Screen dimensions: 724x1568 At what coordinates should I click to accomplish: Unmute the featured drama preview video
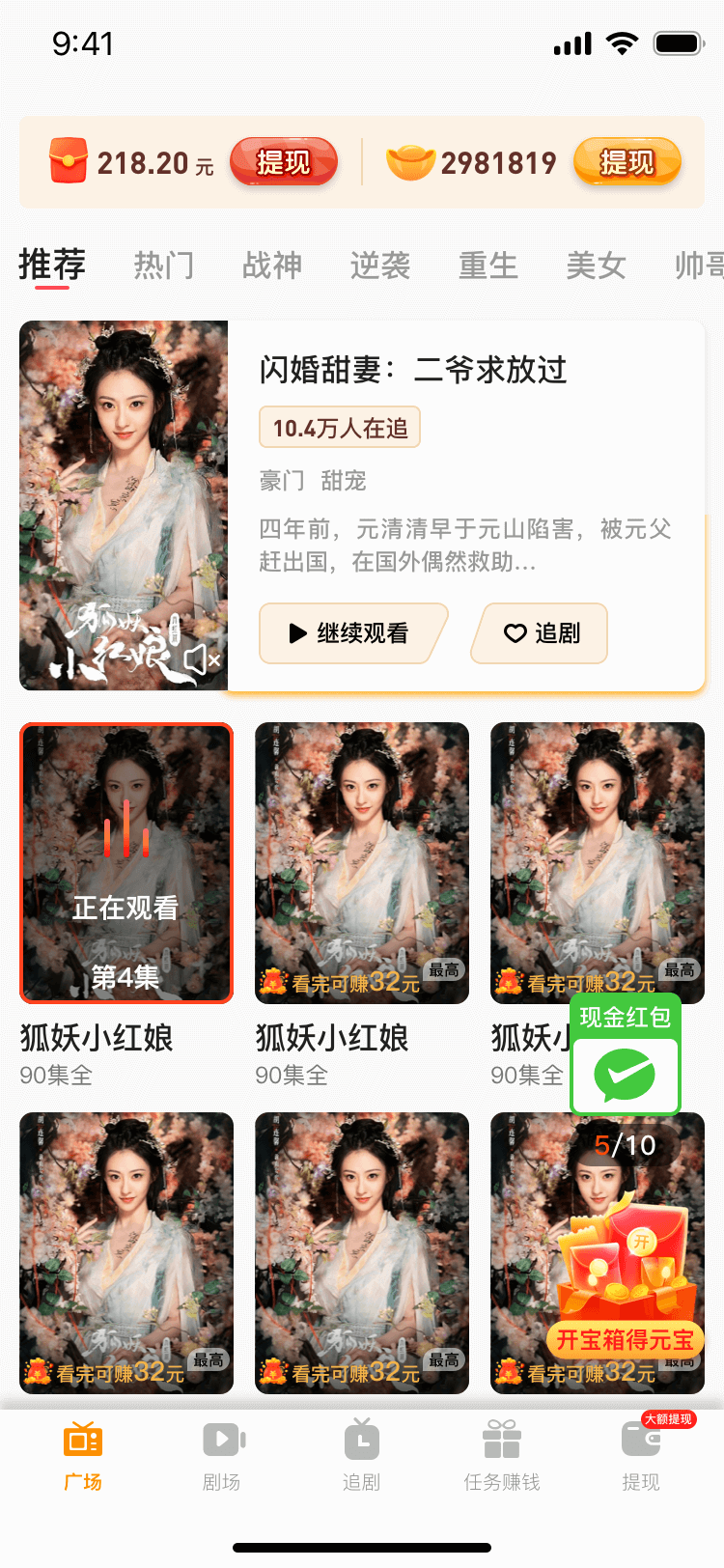coord(202,660)
